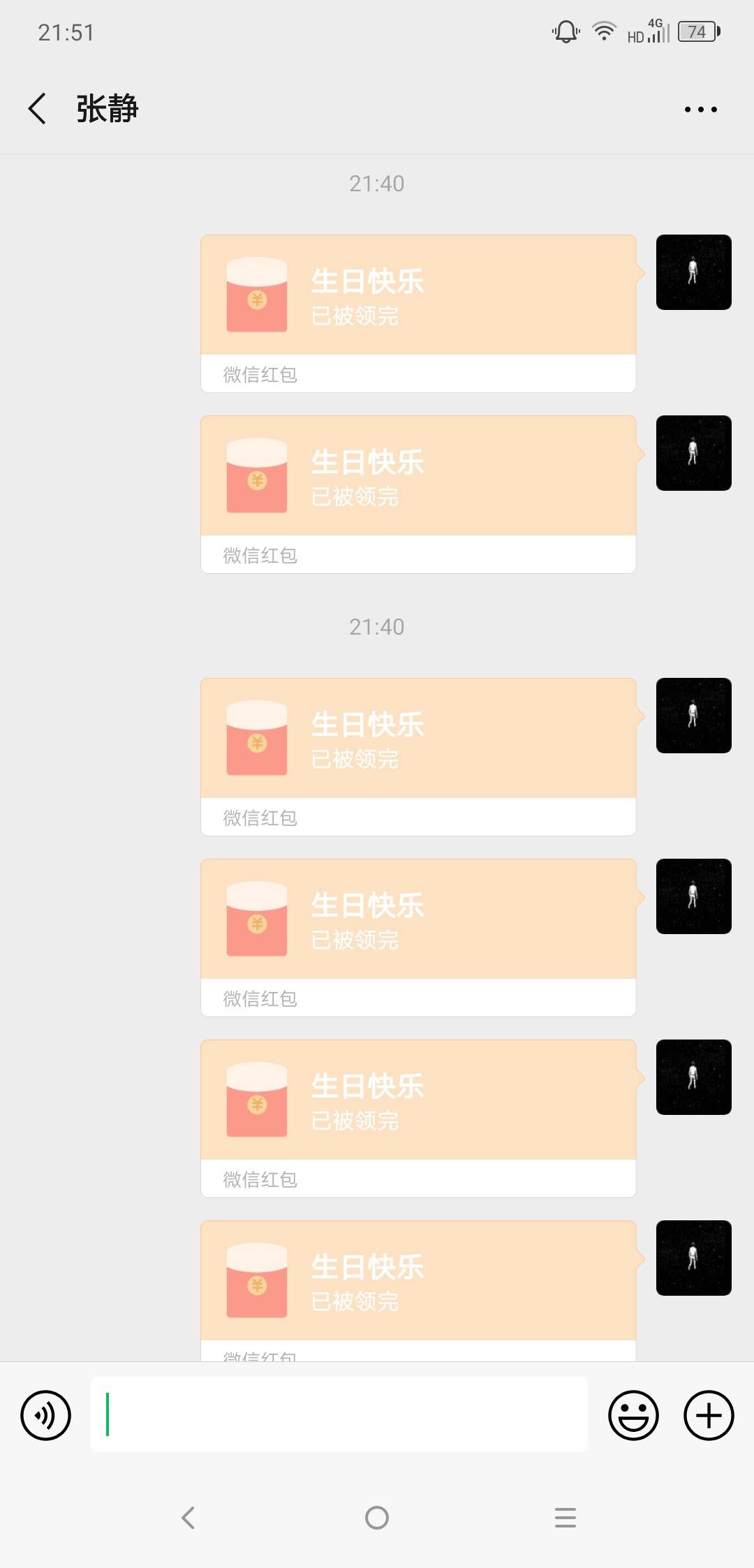This screenshot has height=1568, width=754.
Task: Switch to voice message input
Action: [x=46, y=1415]
